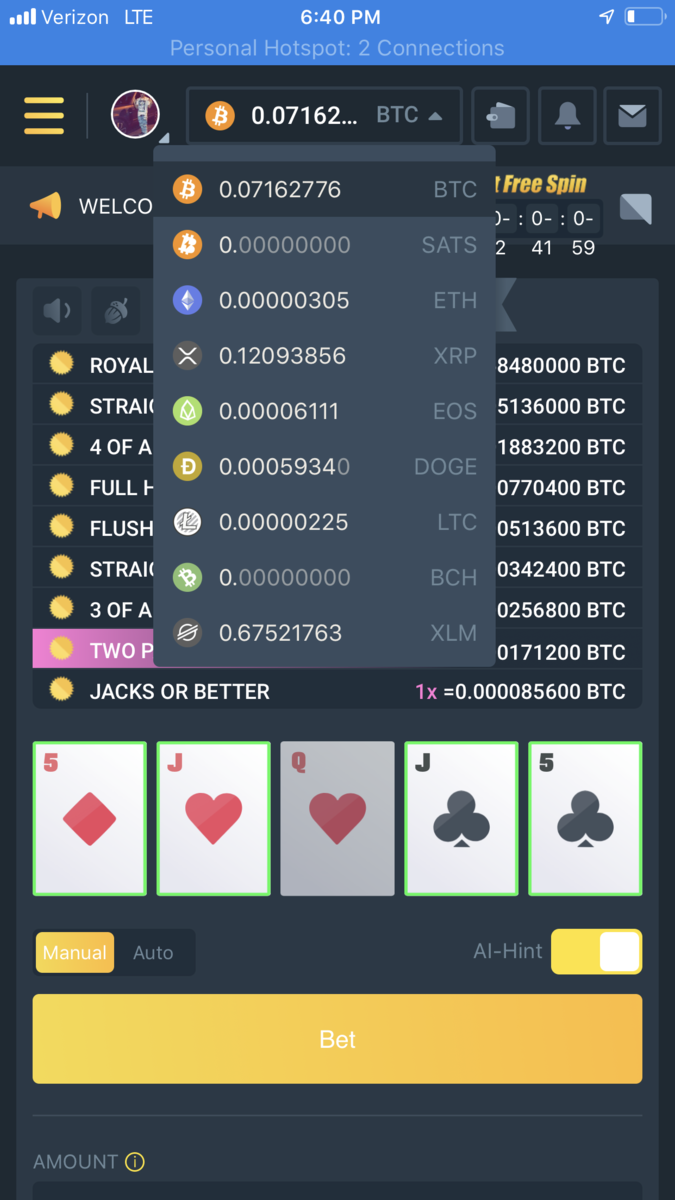The height and width of the screenshot is (1200, 675).
Task: Select XLM currency in the list
Action: click(x=324, y=633)
